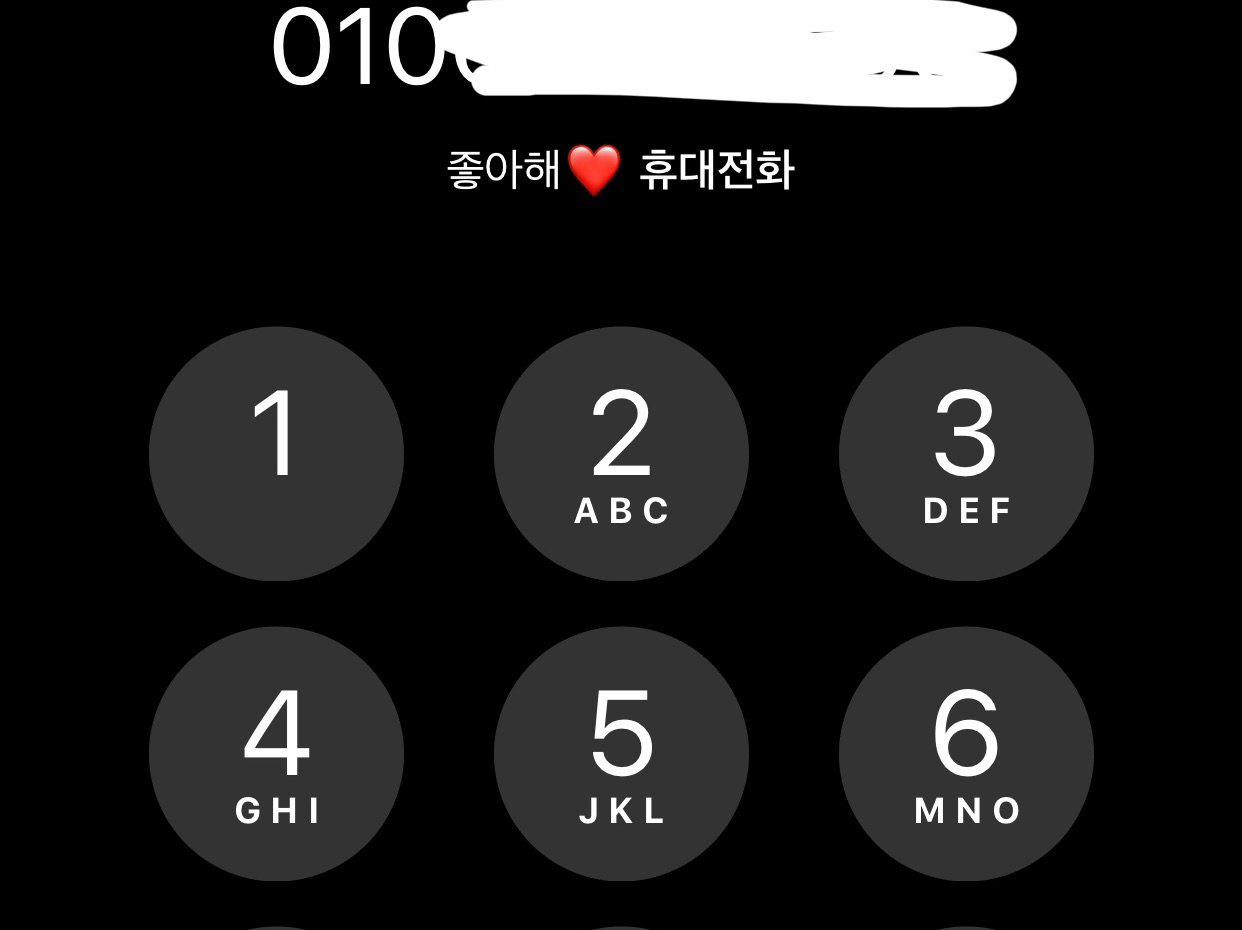Tap the 3 (DEF) key
1242x930 pixels.
(x=966, y=453)
